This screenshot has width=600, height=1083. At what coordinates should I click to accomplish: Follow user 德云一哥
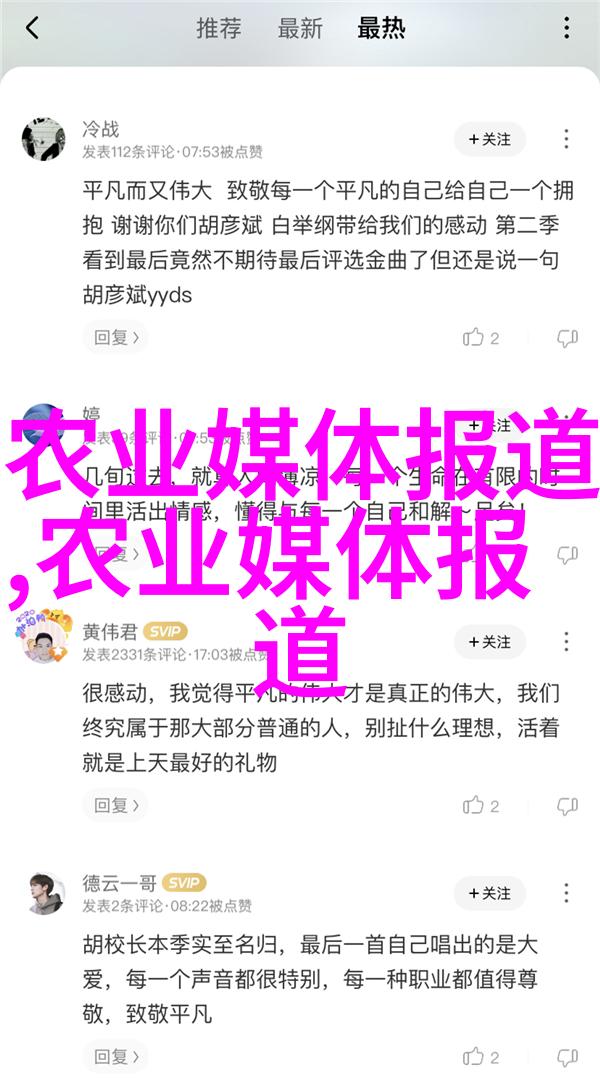coord(489,893)
